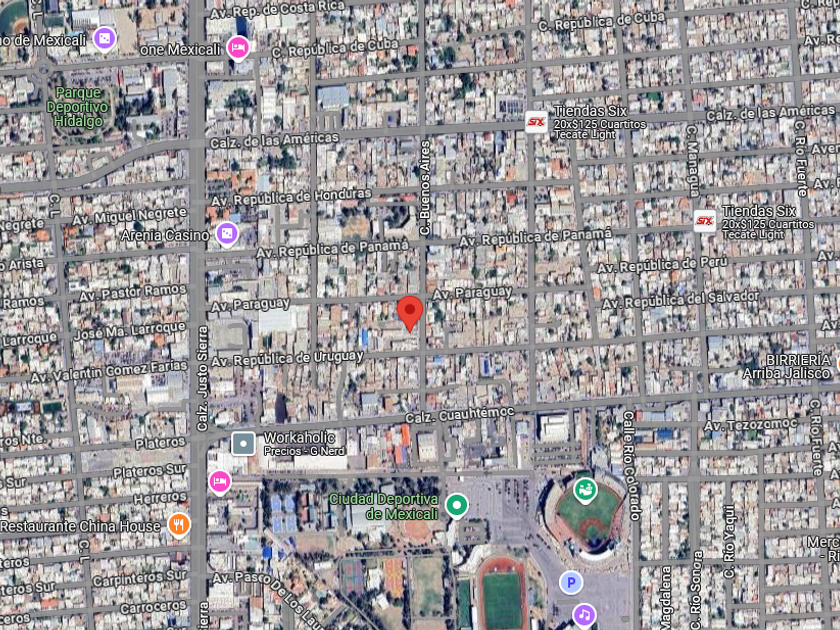Open Ciudad Deportiva de Mexicali marker
840x630 pixels.
(456, 505)
